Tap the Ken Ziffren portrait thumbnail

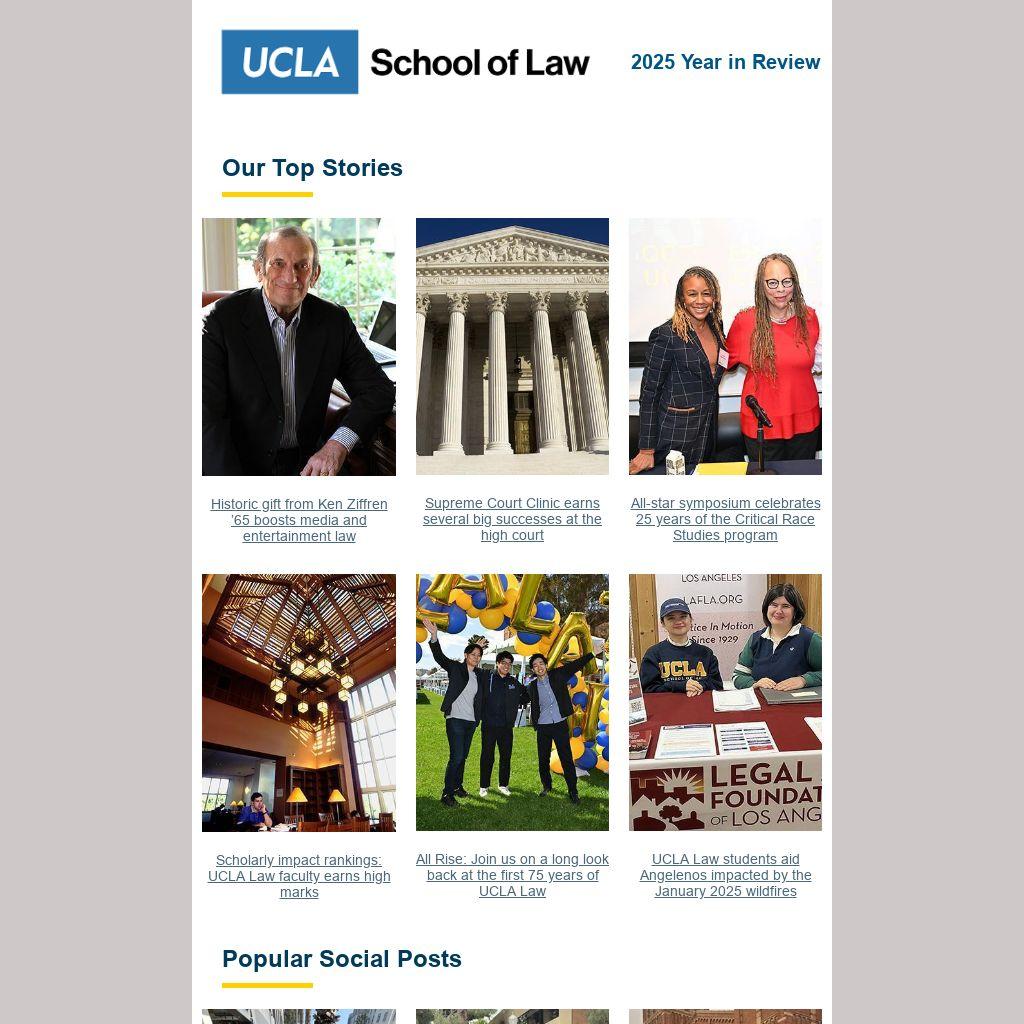click(299, 347)
